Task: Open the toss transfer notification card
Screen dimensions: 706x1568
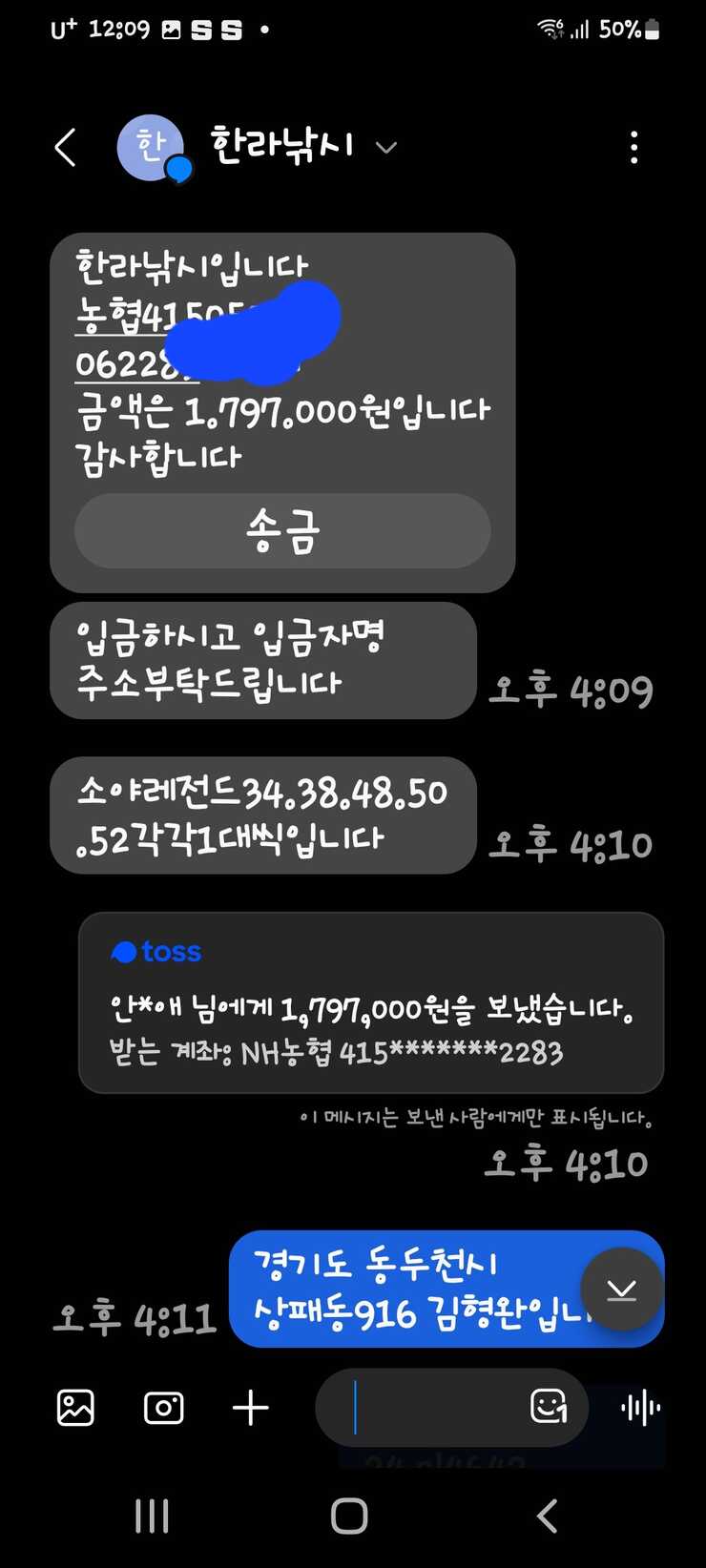Action: tap(370, 1002)
